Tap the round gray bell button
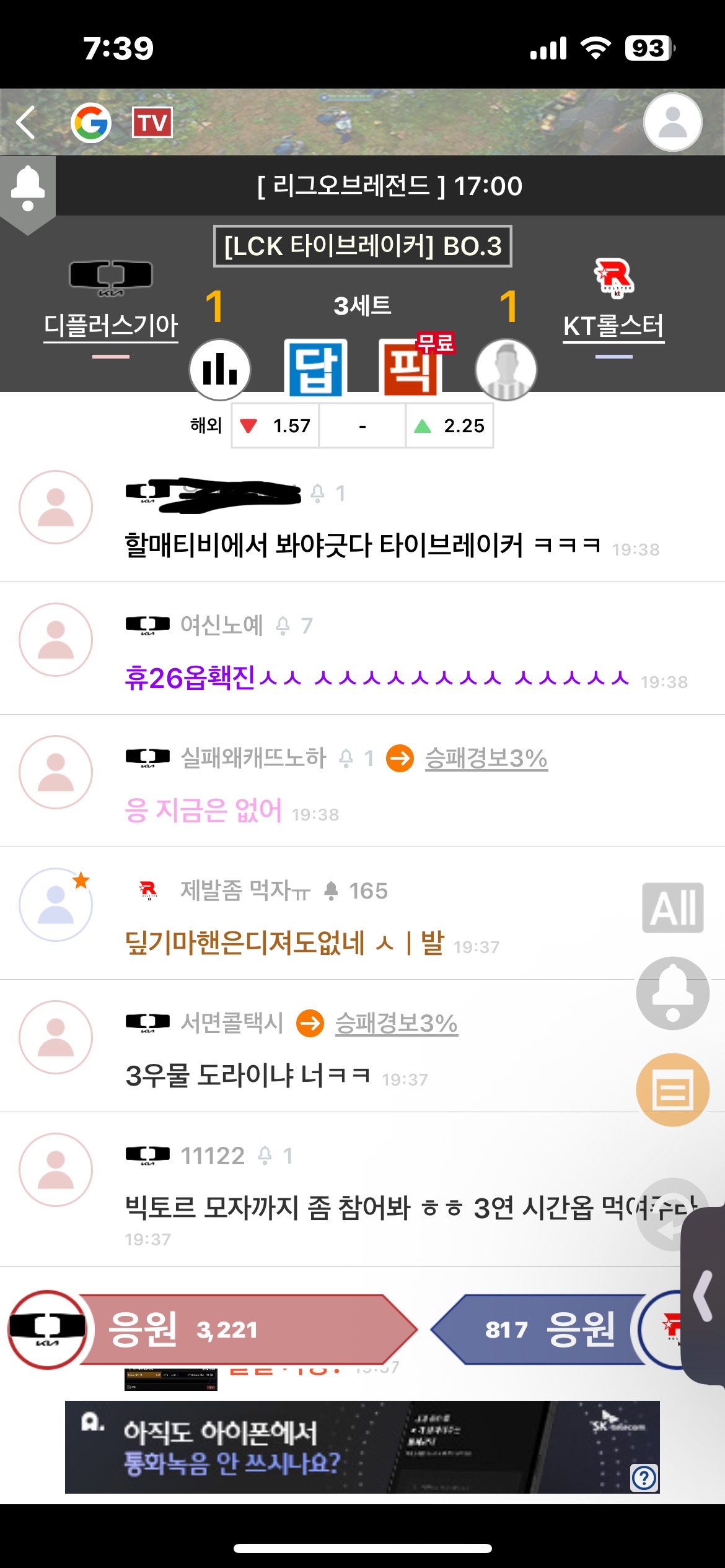 click(x=672, y=993)
